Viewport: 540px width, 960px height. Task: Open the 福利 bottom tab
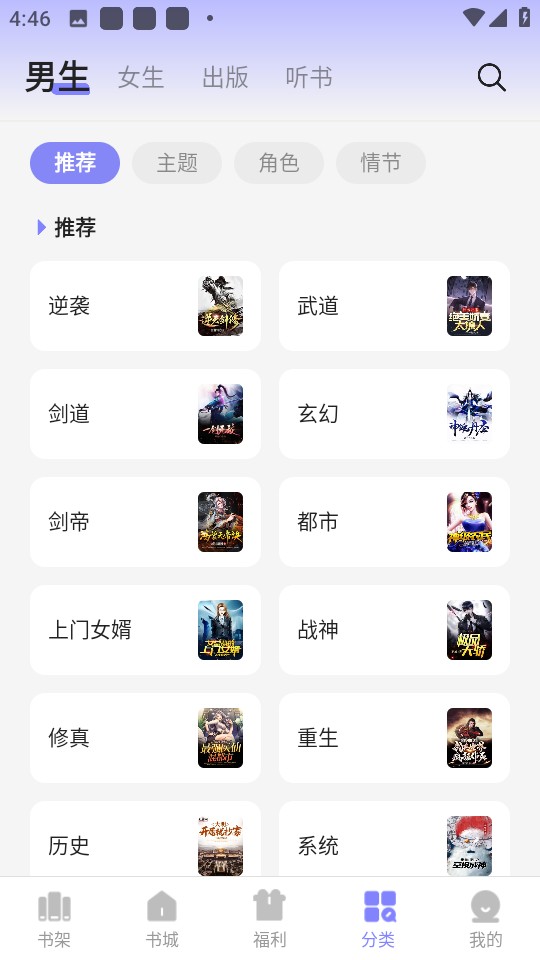[x=270, y=918]
